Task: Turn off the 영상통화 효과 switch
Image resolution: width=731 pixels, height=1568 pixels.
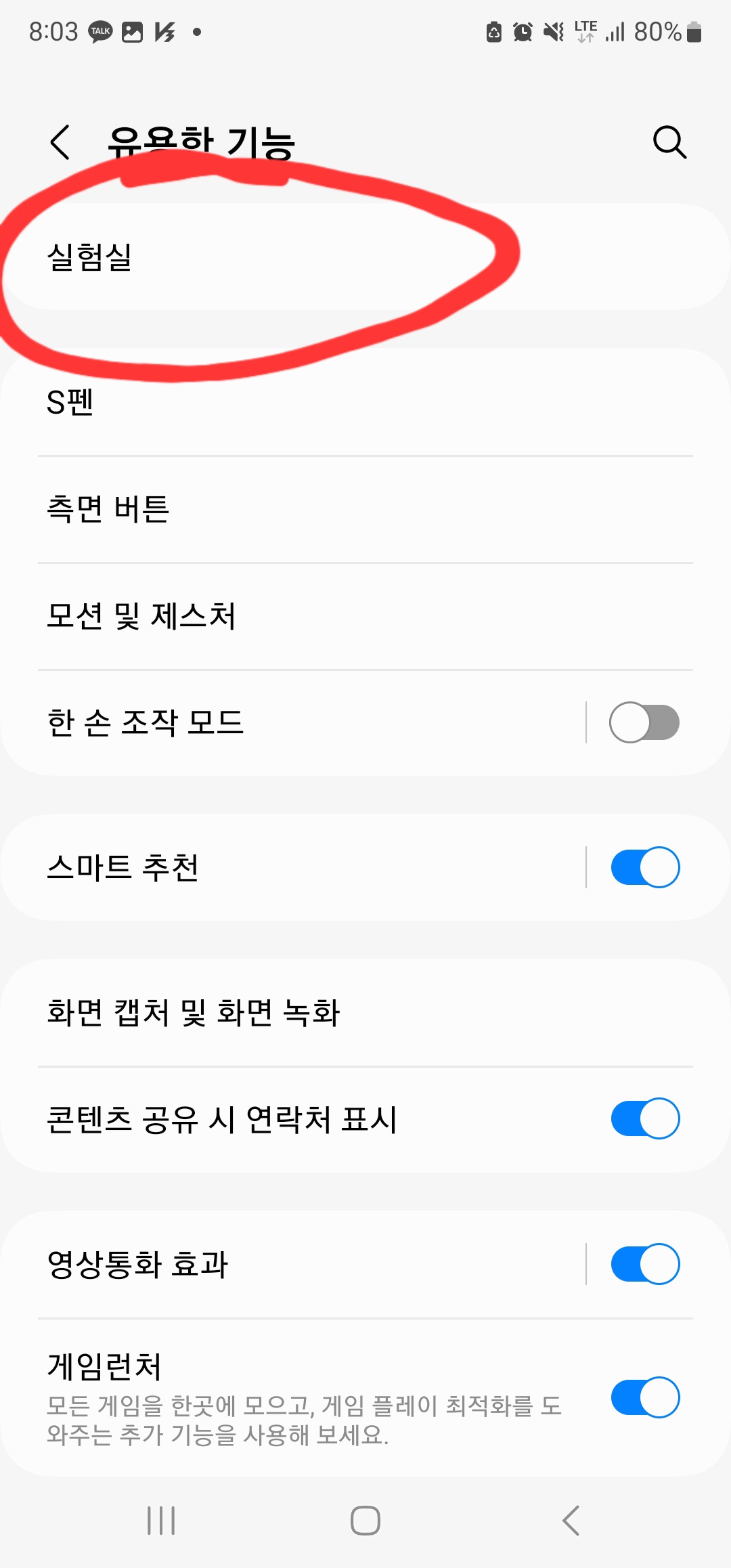Action: [644, 1264]
